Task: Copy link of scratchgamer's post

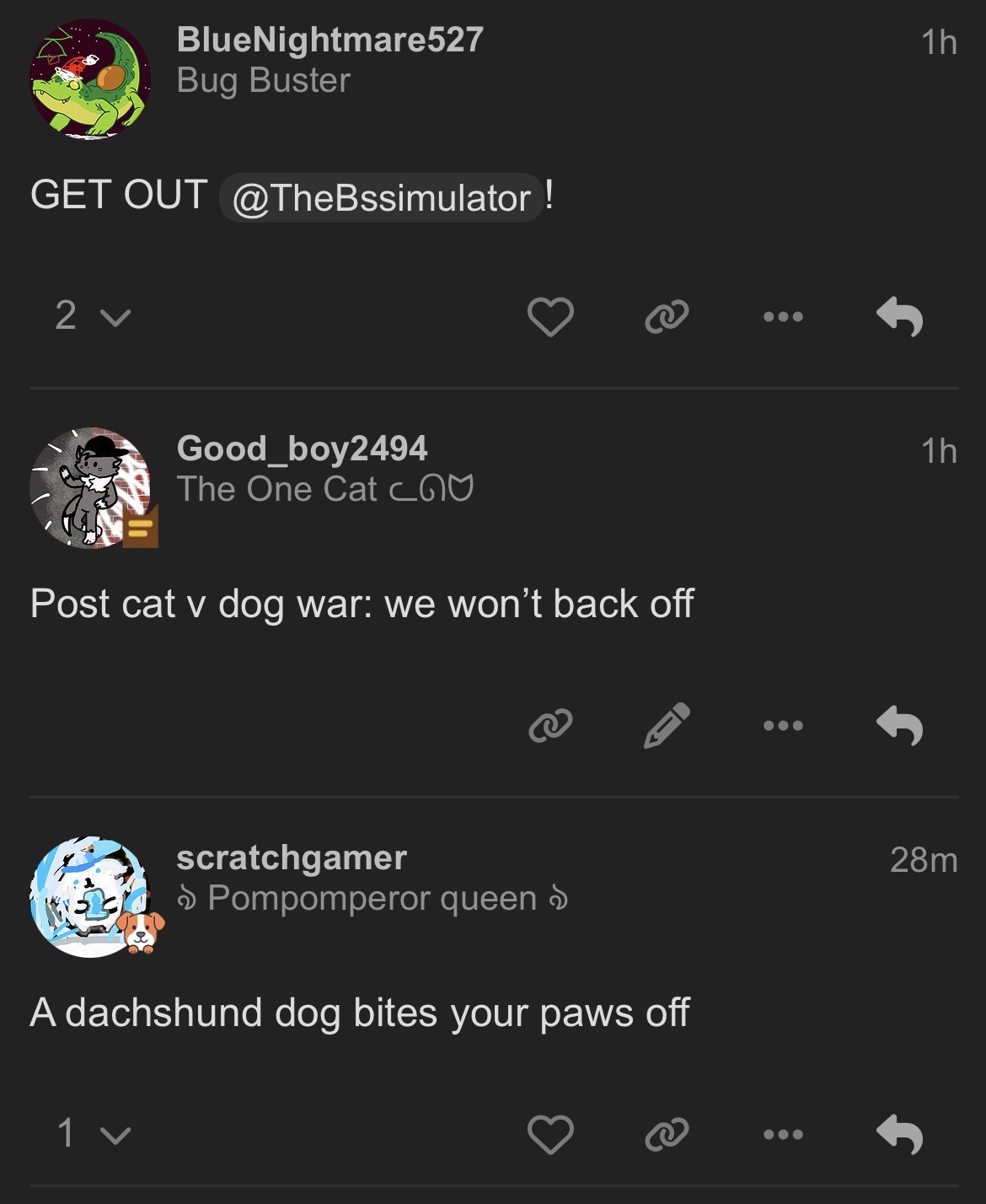Action: coord(667,1134)
